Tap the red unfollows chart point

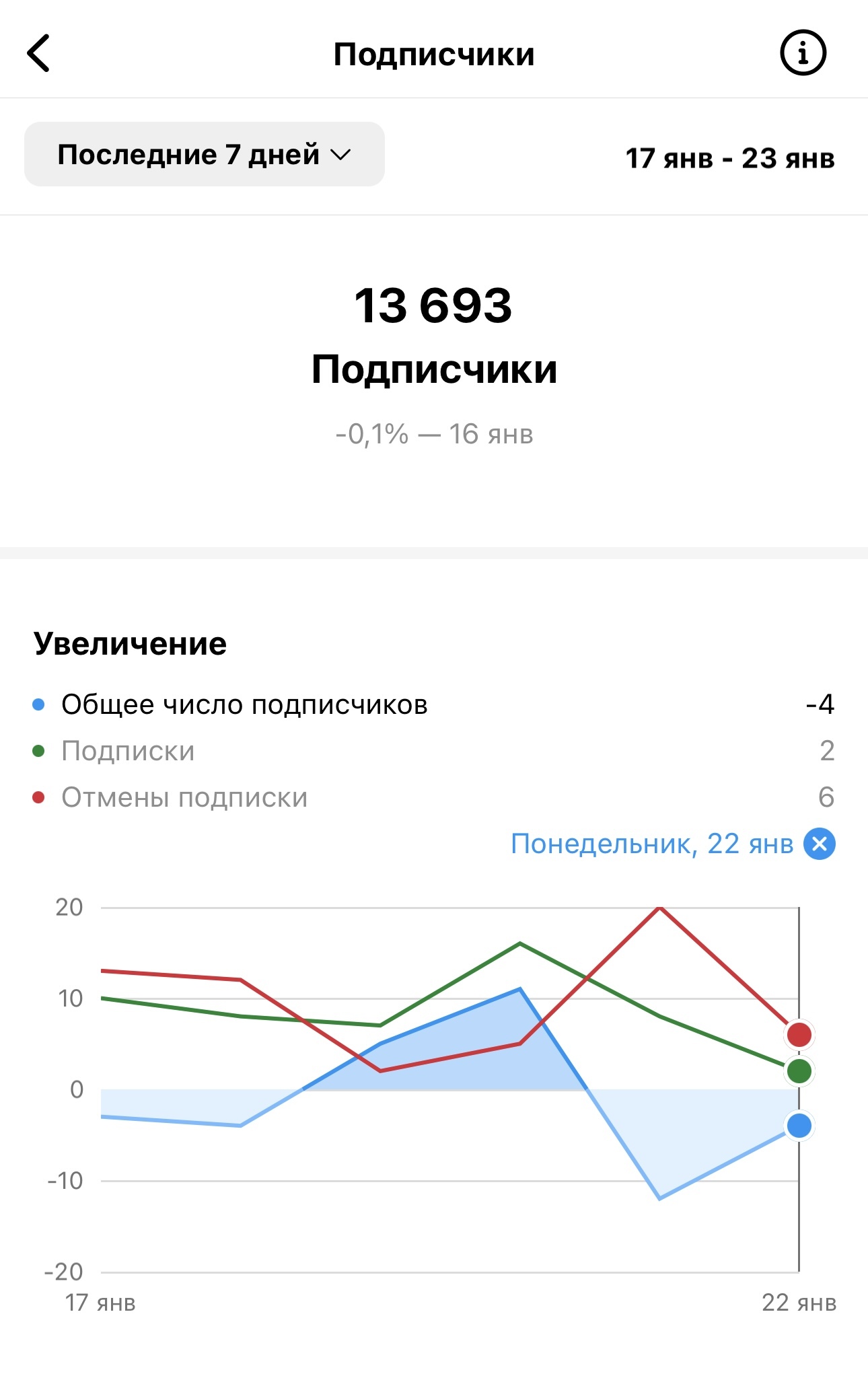(x=799, y=1035)
